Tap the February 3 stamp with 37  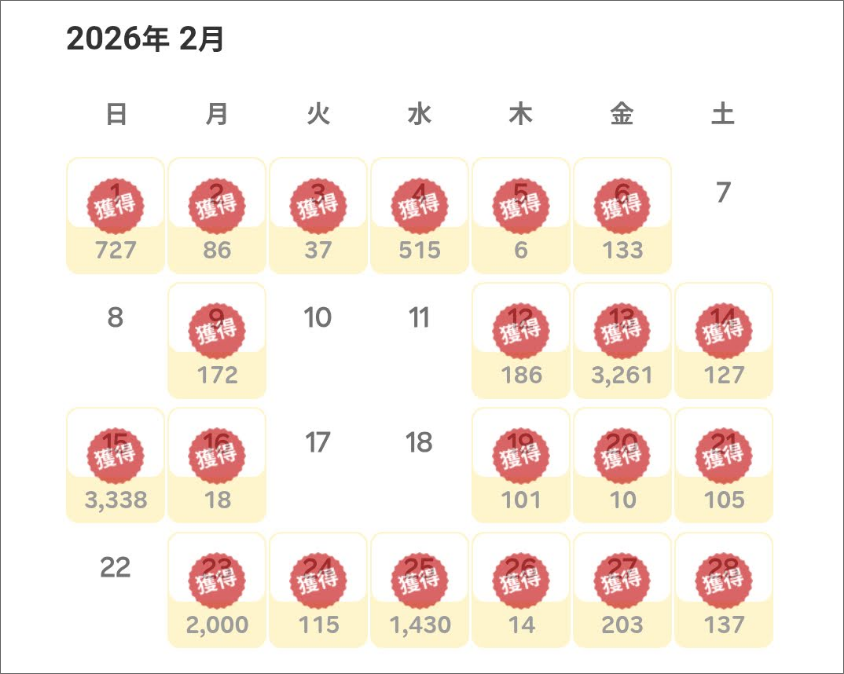click(x=318, y=215)
